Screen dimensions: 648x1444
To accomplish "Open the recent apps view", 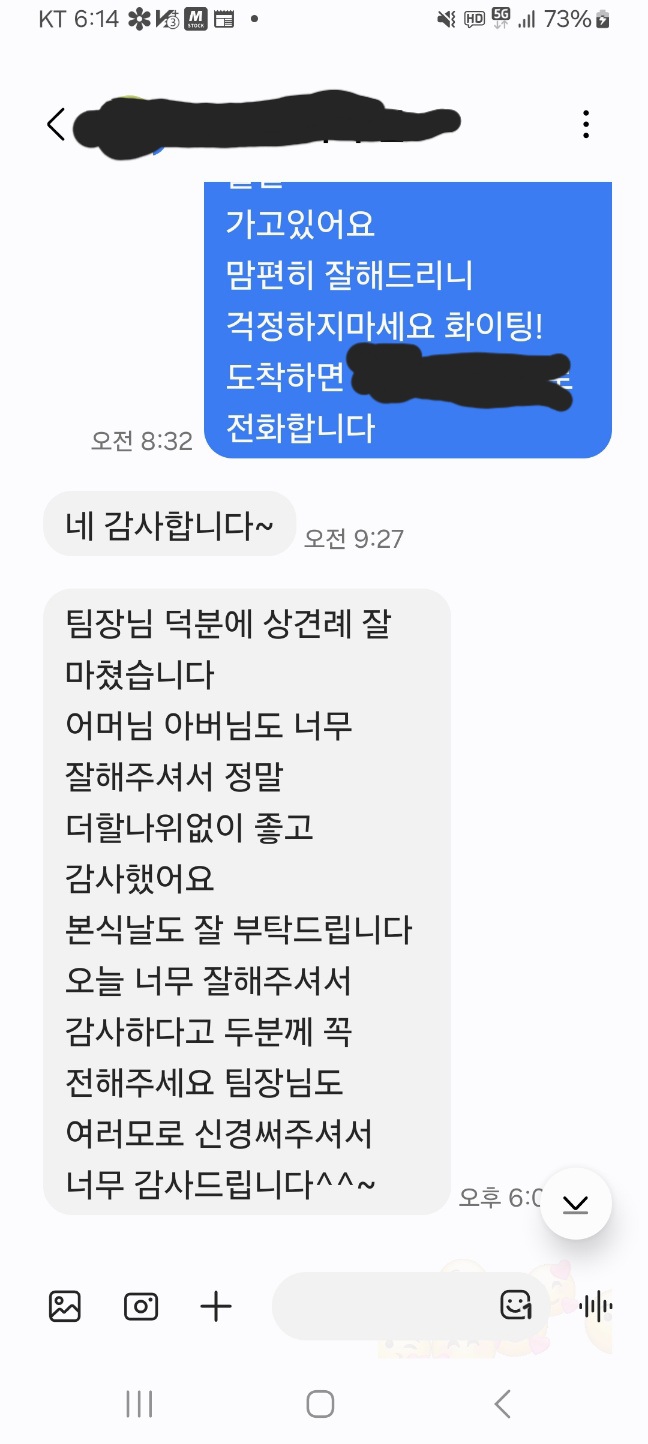I will (x=139, y=1404).
